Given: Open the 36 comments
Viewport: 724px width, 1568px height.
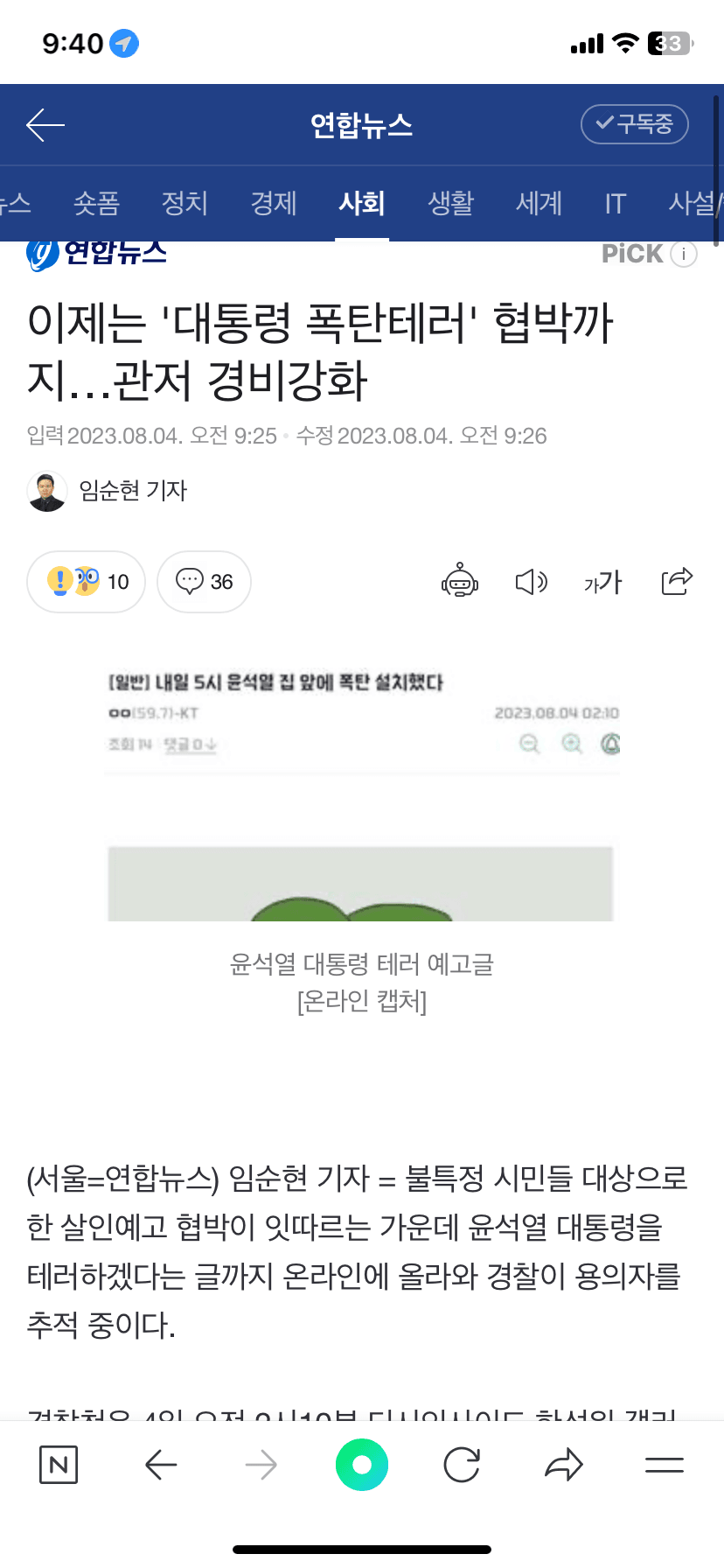Looking at the screenshot, I should 204,581.
